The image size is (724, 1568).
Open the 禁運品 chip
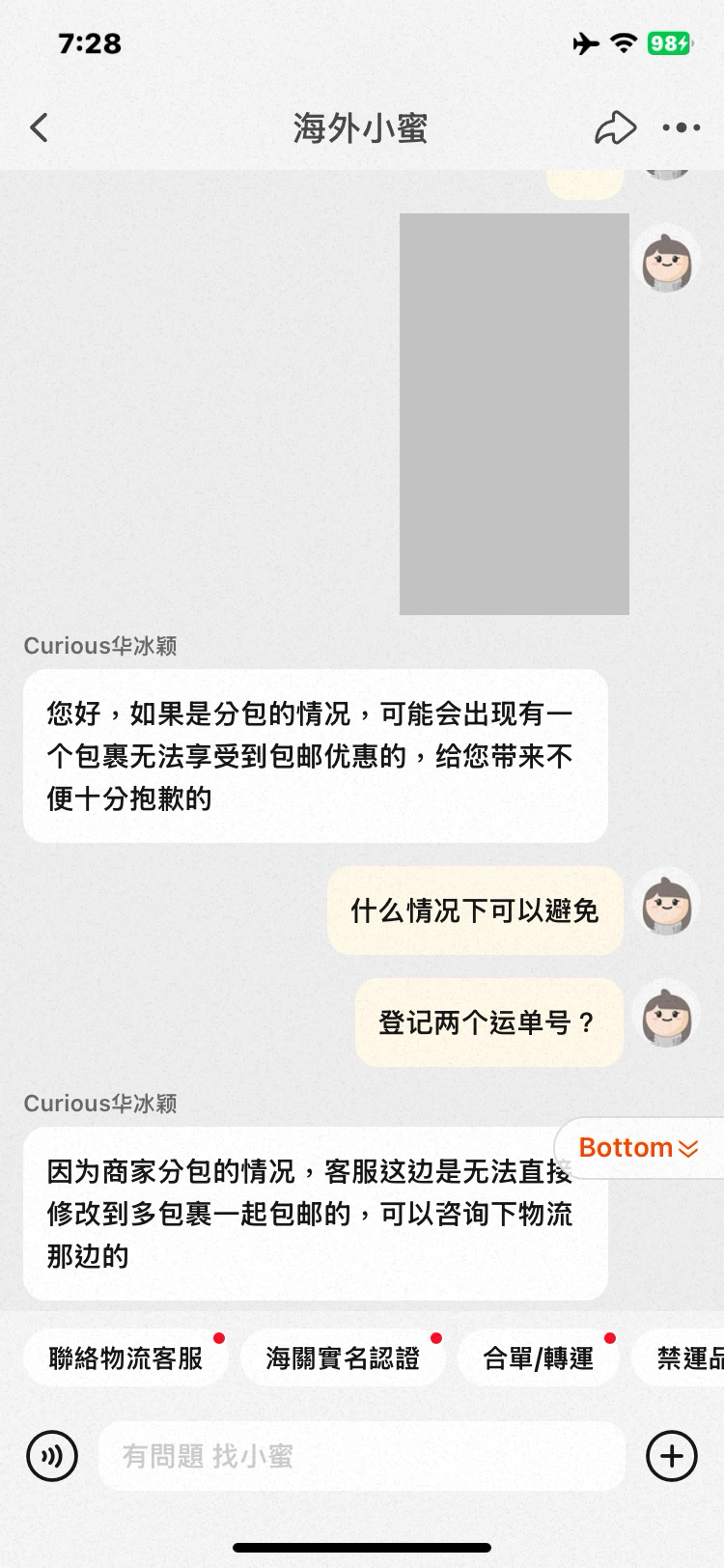pos(689,1358)
